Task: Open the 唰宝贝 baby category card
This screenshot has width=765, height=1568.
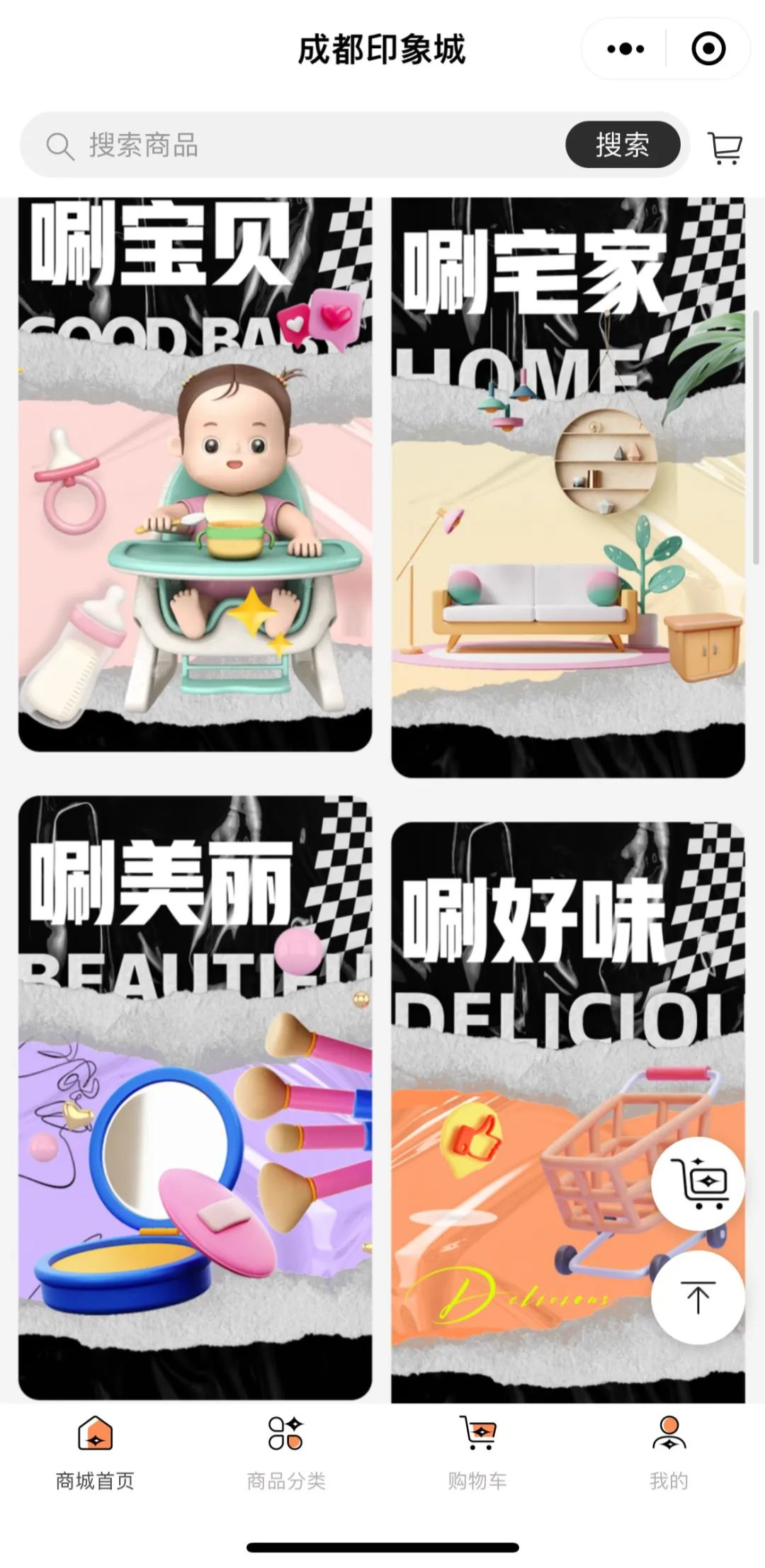Action: [x=195, y=475]
